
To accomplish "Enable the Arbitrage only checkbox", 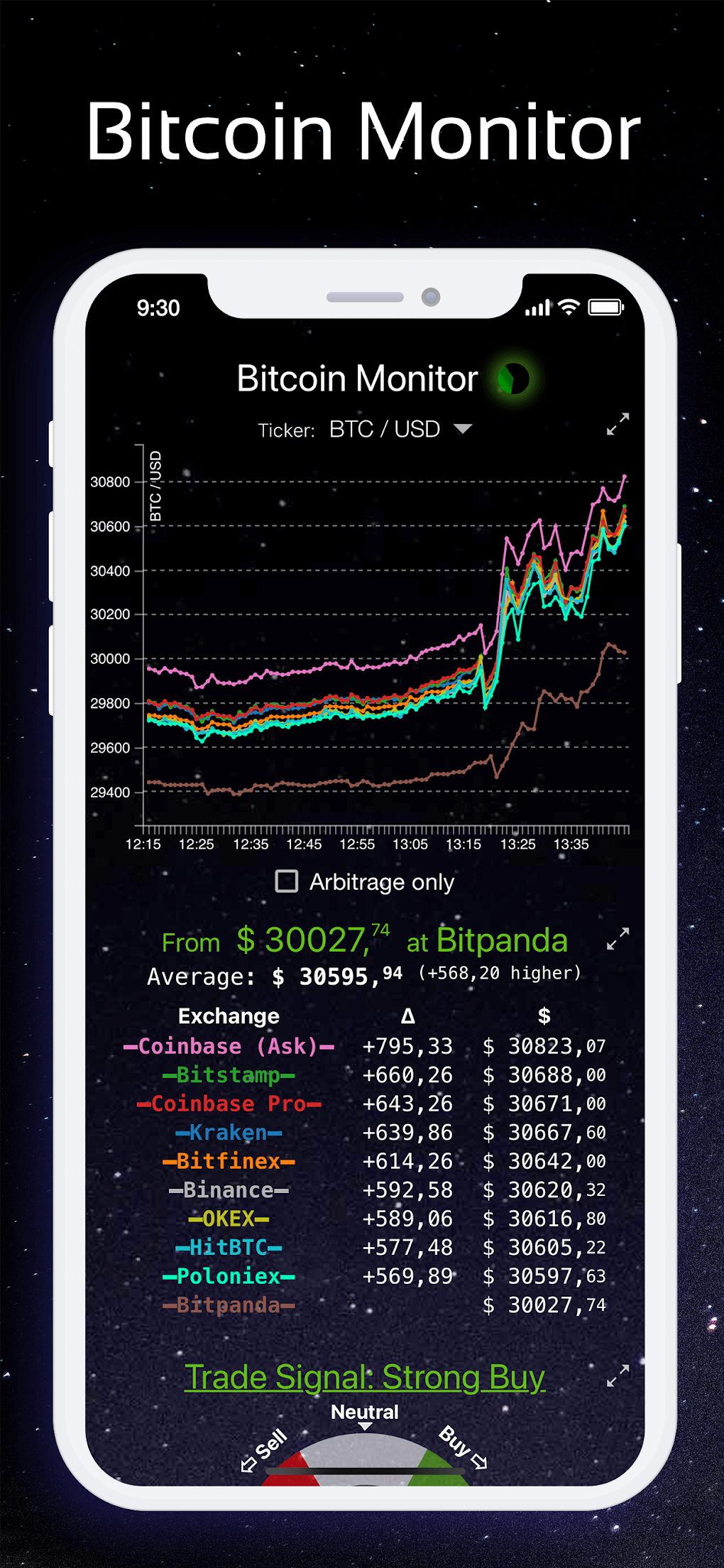I will pyautogui.click(x=287, y=881).
